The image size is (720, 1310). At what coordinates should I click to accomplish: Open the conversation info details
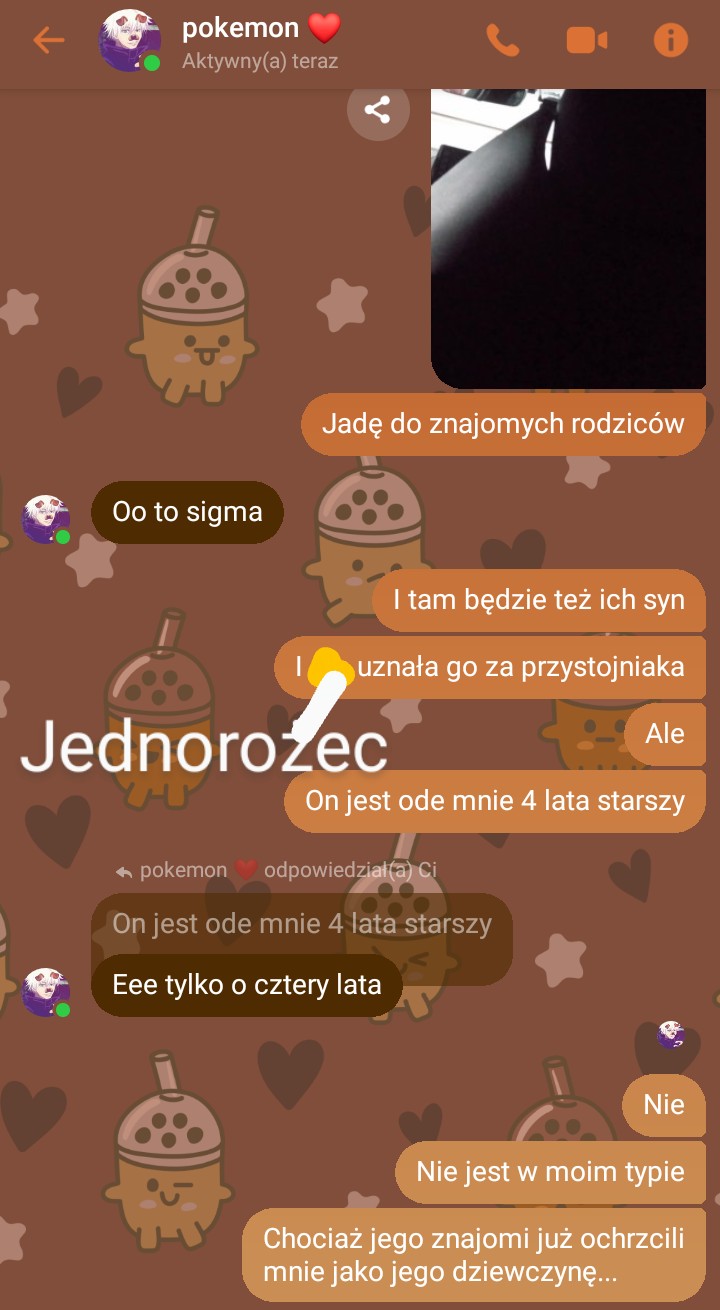tap(670, 40)
